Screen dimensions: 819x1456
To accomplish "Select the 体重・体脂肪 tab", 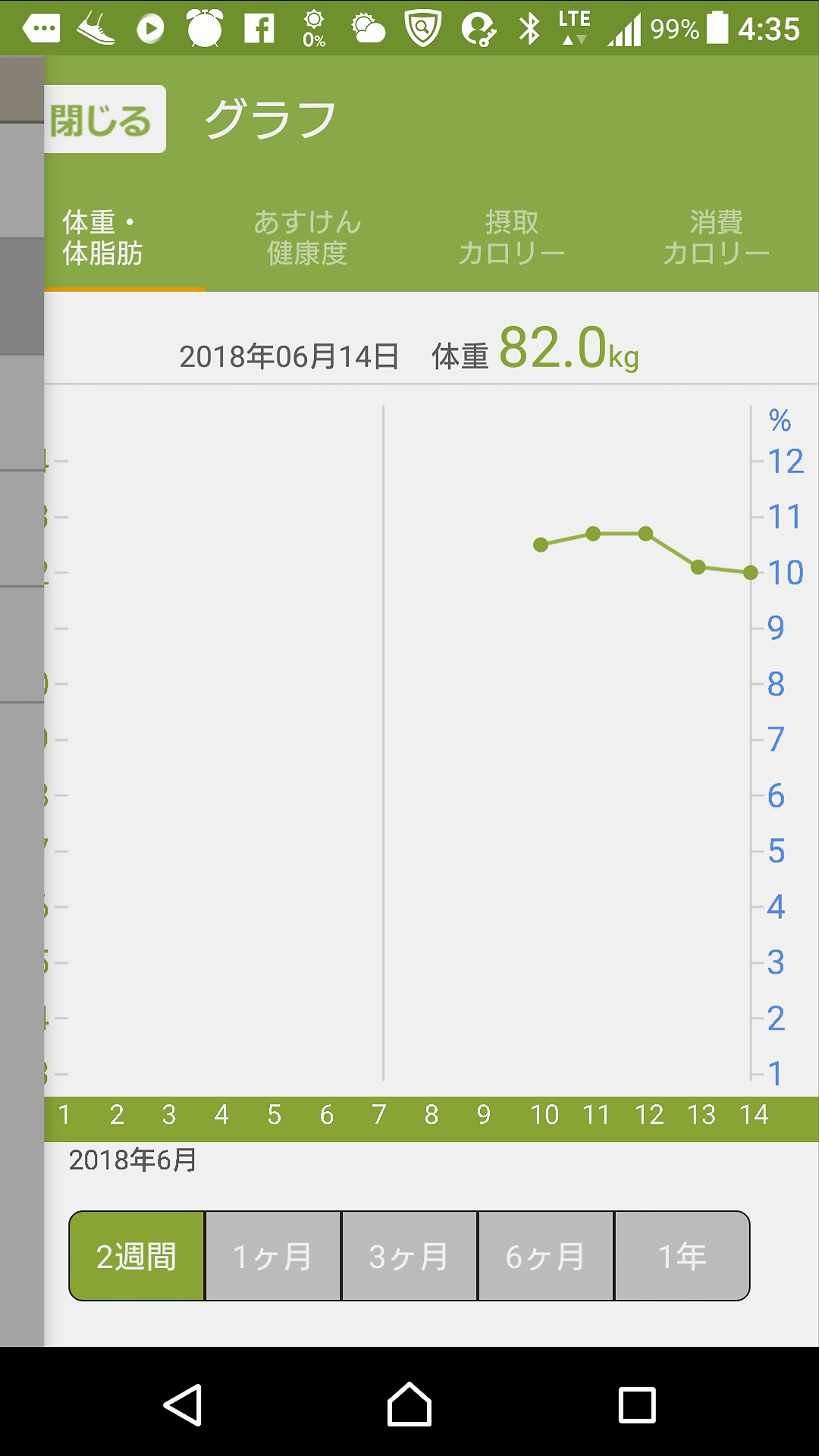I will [102, 238].
